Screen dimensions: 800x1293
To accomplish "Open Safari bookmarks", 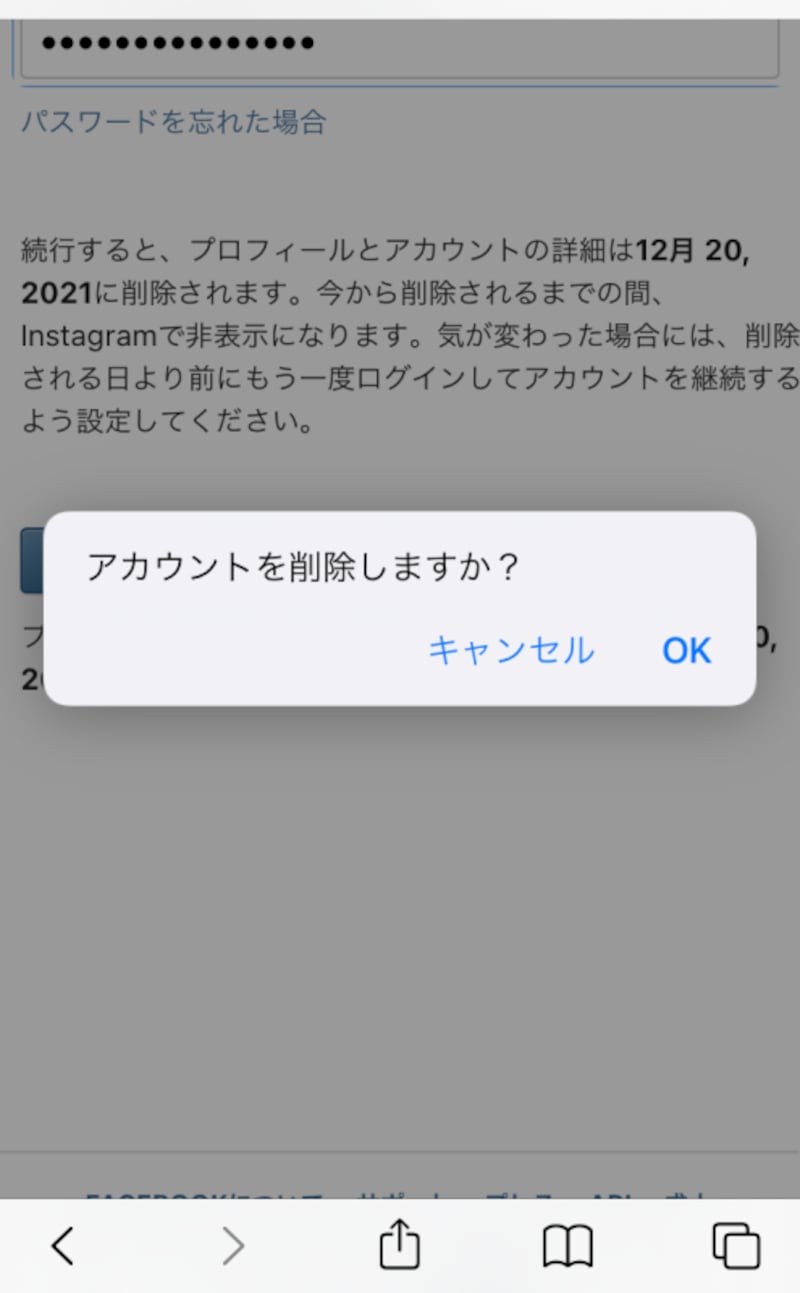I will [568, 1247].
